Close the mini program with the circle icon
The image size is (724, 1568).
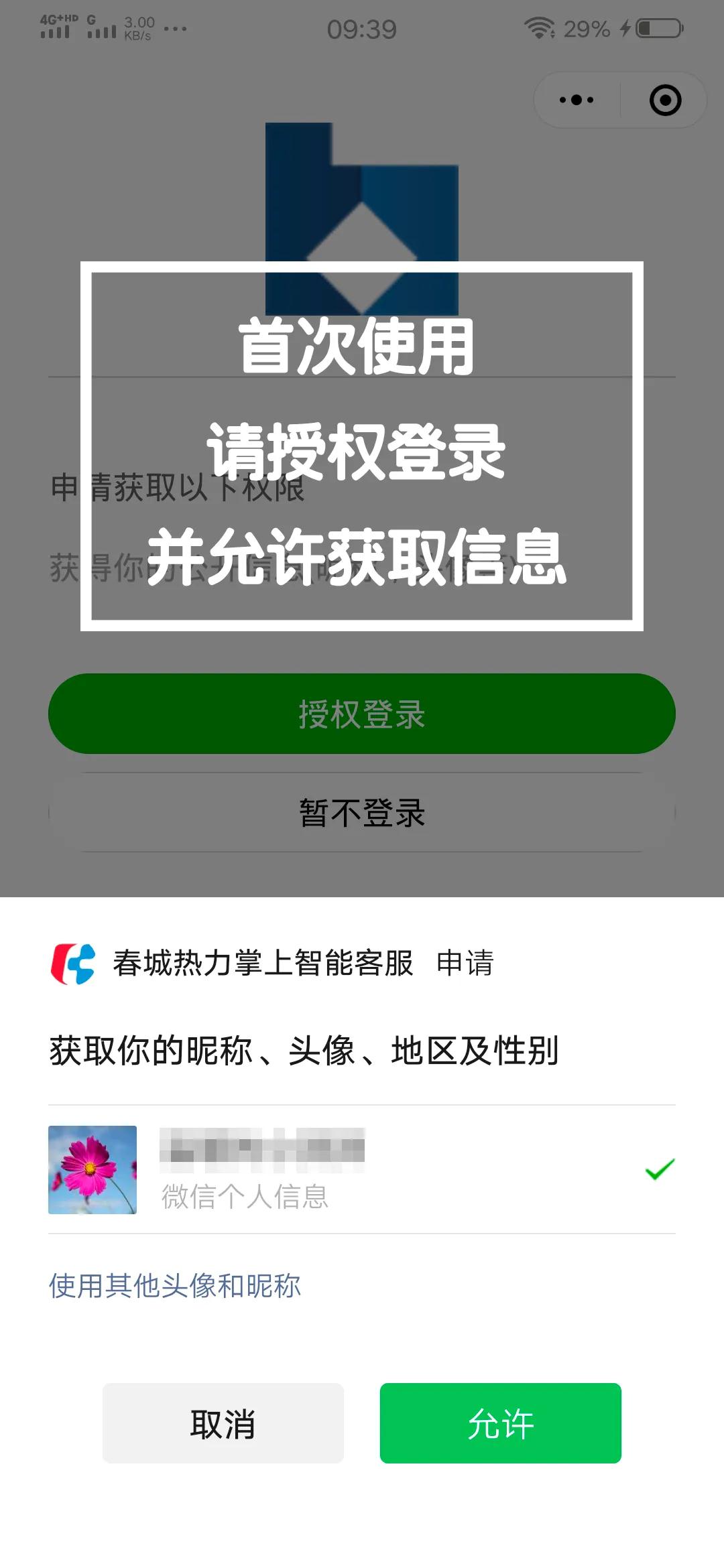[x=665, y=101]
